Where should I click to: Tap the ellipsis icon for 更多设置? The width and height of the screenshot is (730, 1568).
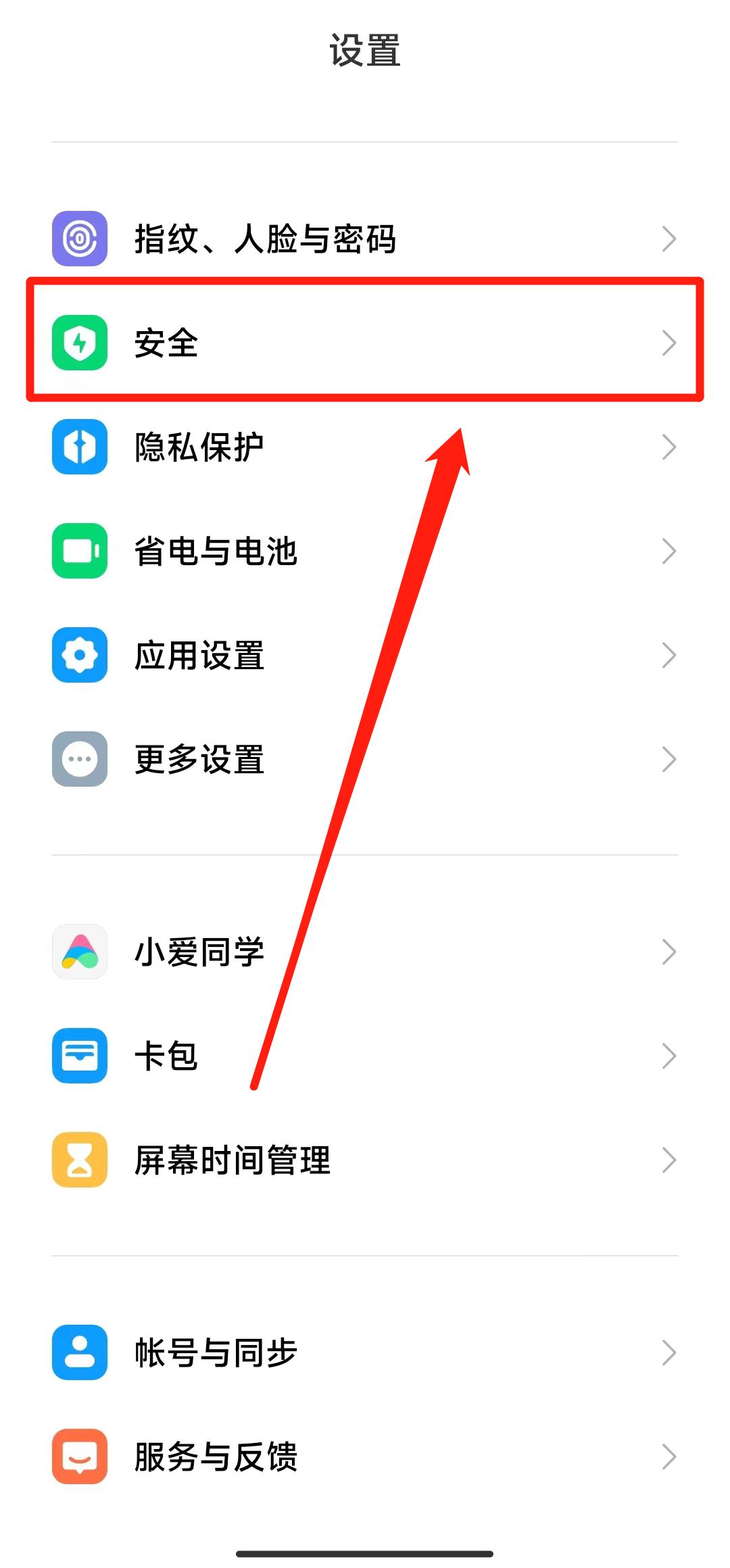80,760
